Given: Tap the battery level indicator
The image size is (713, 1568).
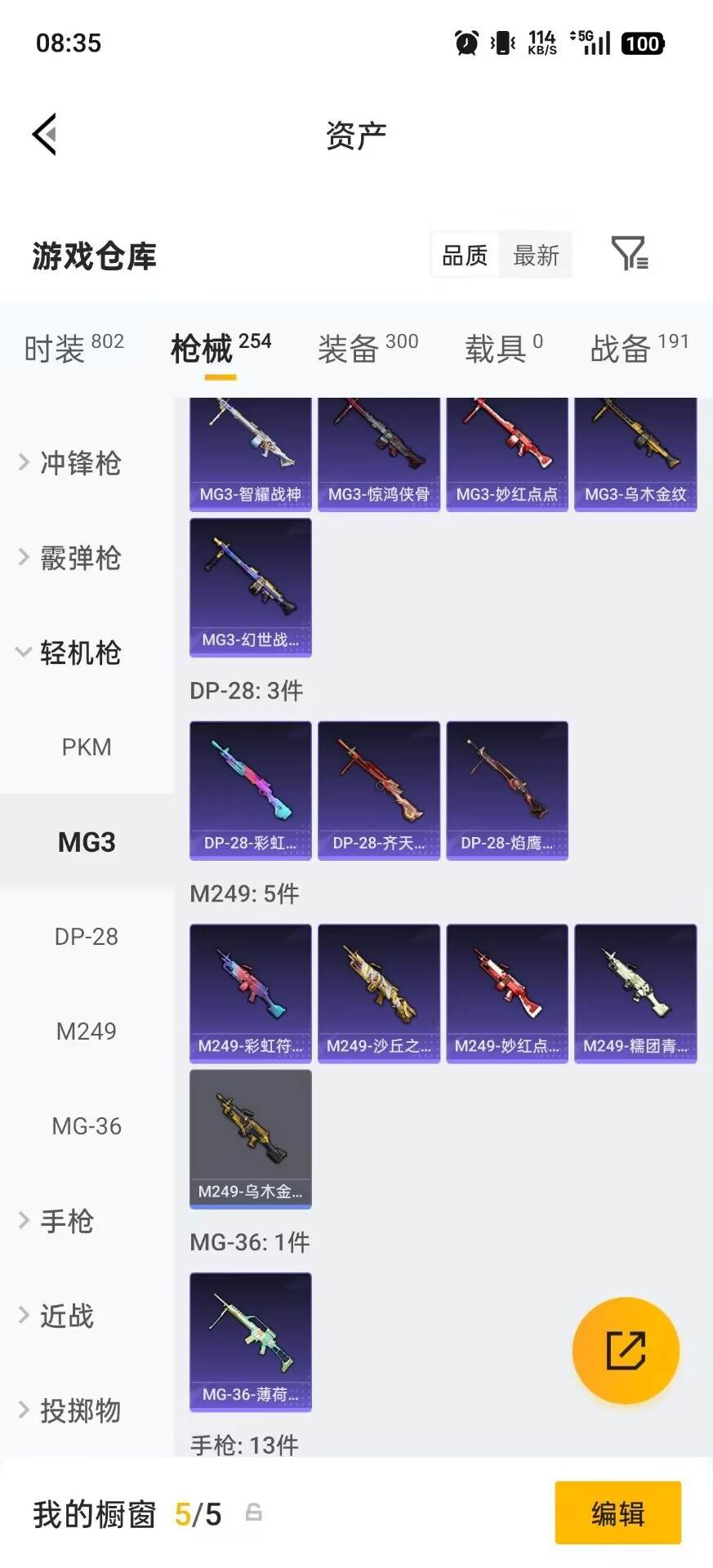Looking at the screenshot, I should coord(642,42).
